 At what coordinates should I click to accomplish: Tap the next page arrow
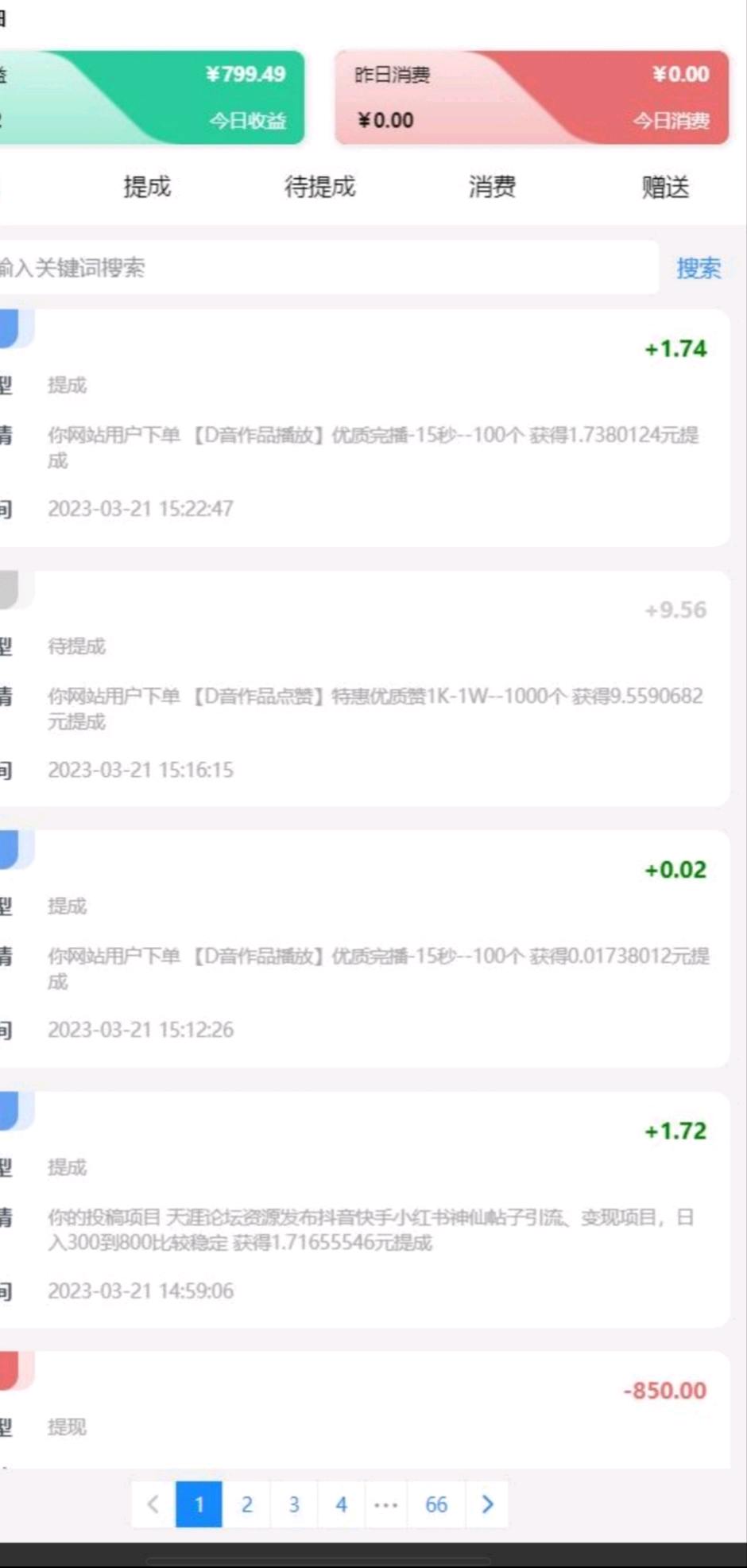487,1504
